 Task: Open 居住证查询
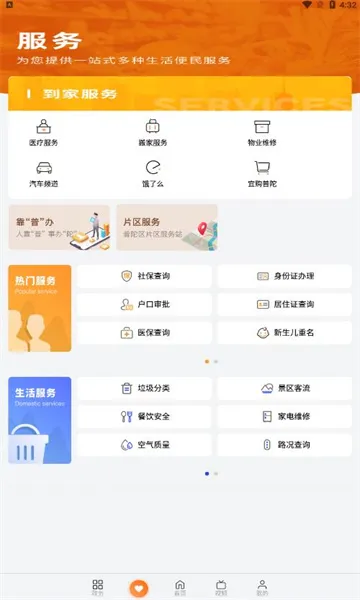(x=285, y=304)
